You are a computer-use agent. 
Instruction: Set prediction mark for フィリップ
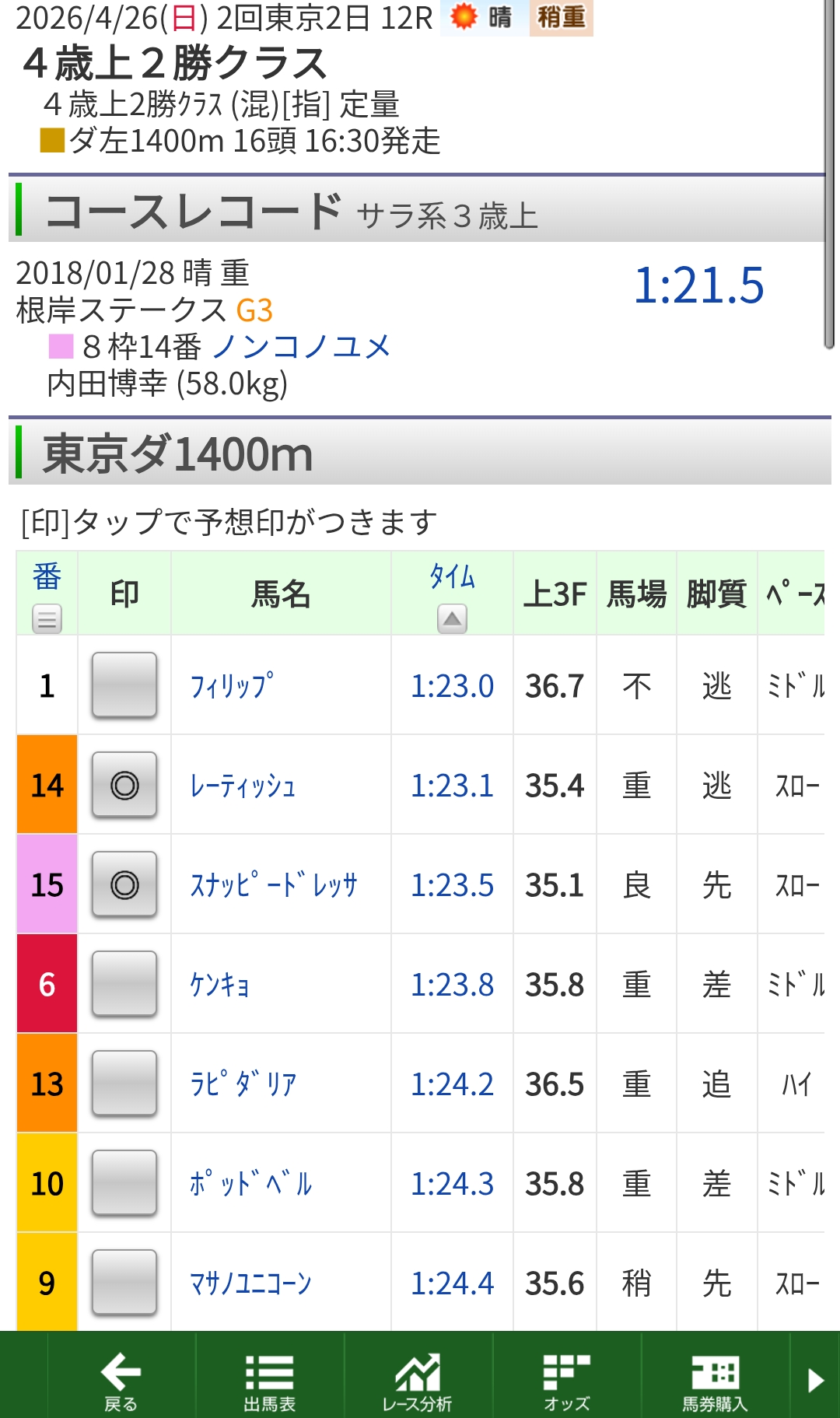pyautogui.click(x=124, y=685)
